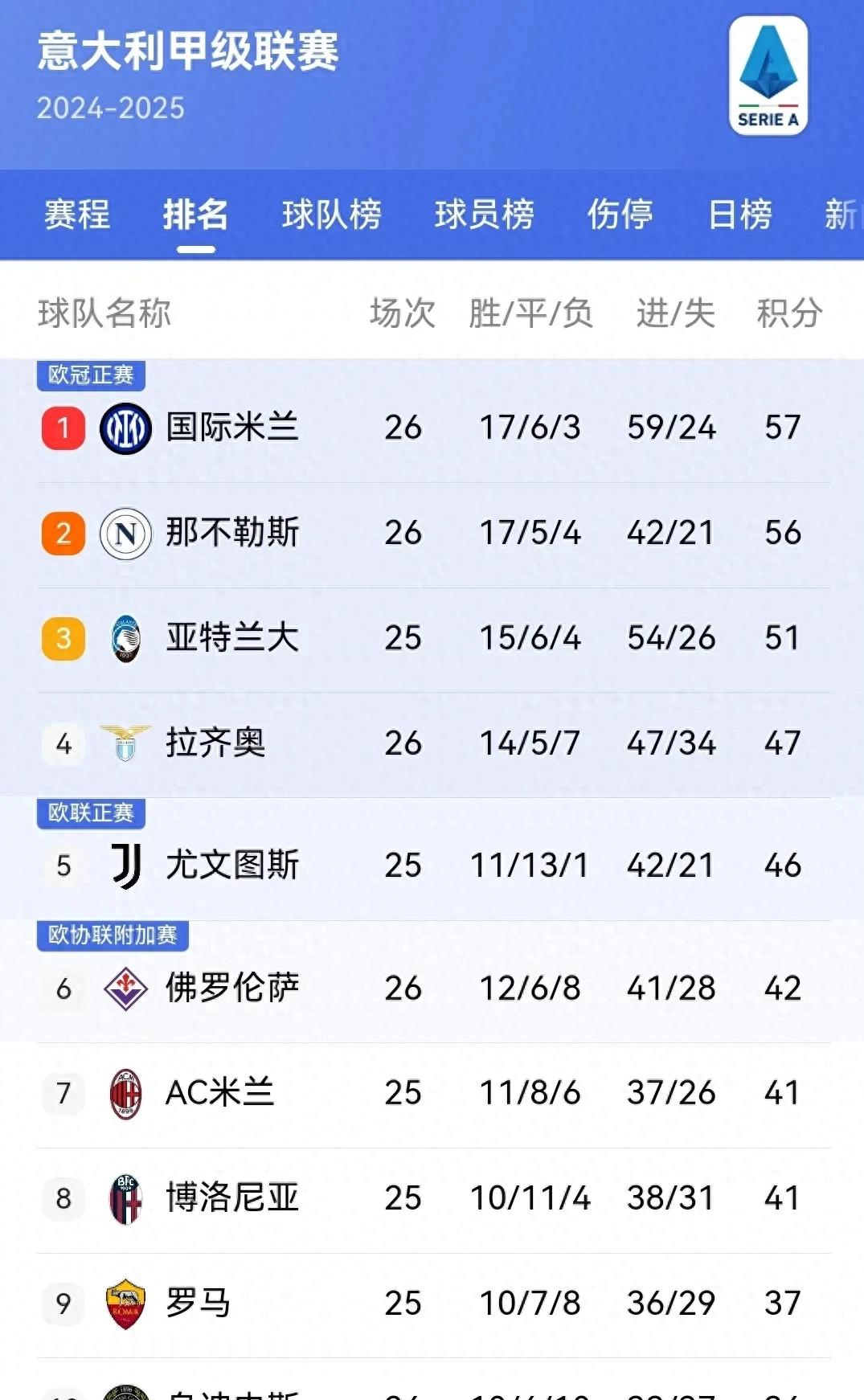Select the AC Milan crest
This screenshot has height=1400, width=864.
125,1093
